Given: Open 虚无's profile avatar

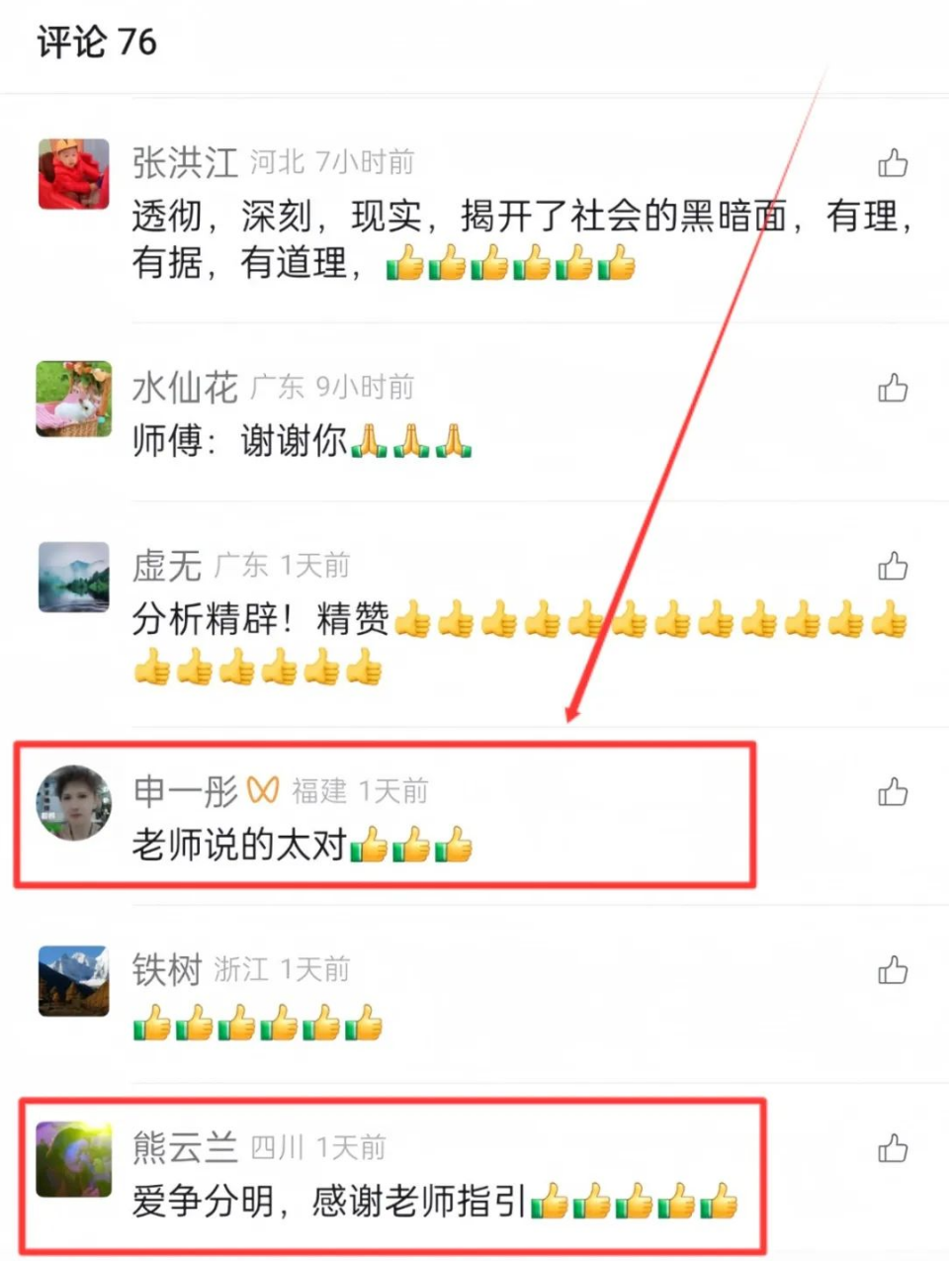Looking at the screenshot, I should point(74,577).
